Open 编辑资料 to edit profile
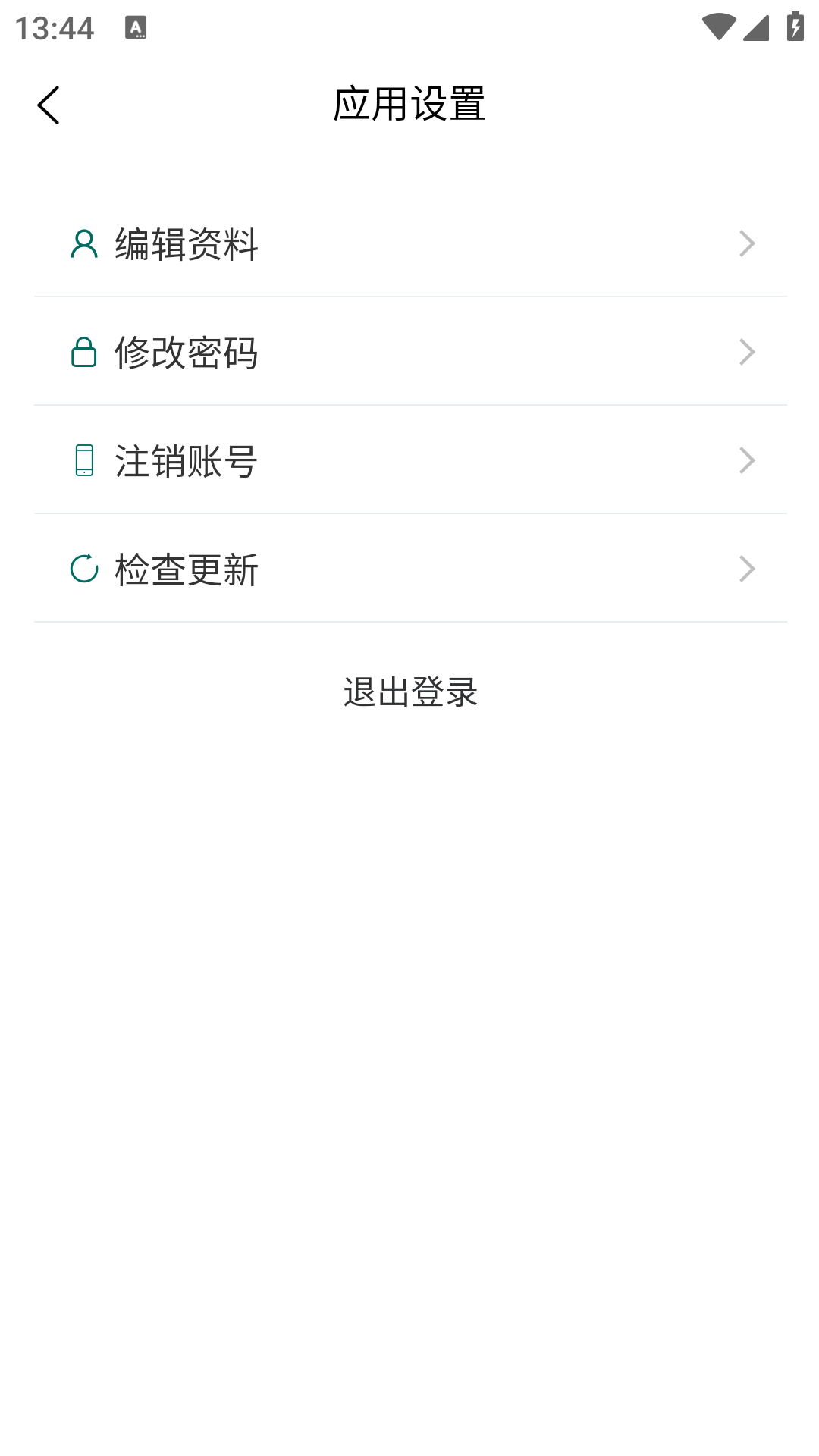Viewport: 819px width, 1456px height. pos(409,243)
